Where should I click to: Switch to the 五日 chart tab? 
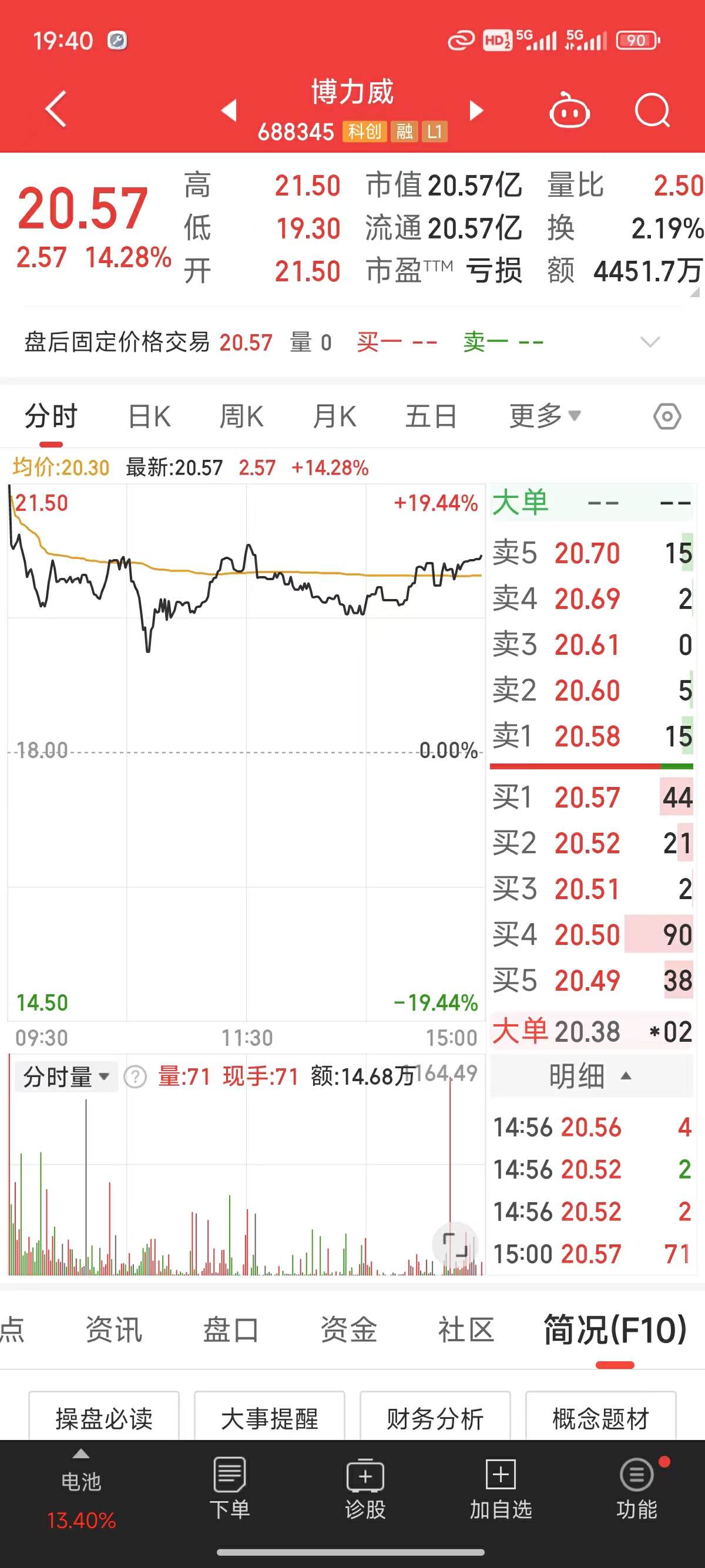(431, 417)
